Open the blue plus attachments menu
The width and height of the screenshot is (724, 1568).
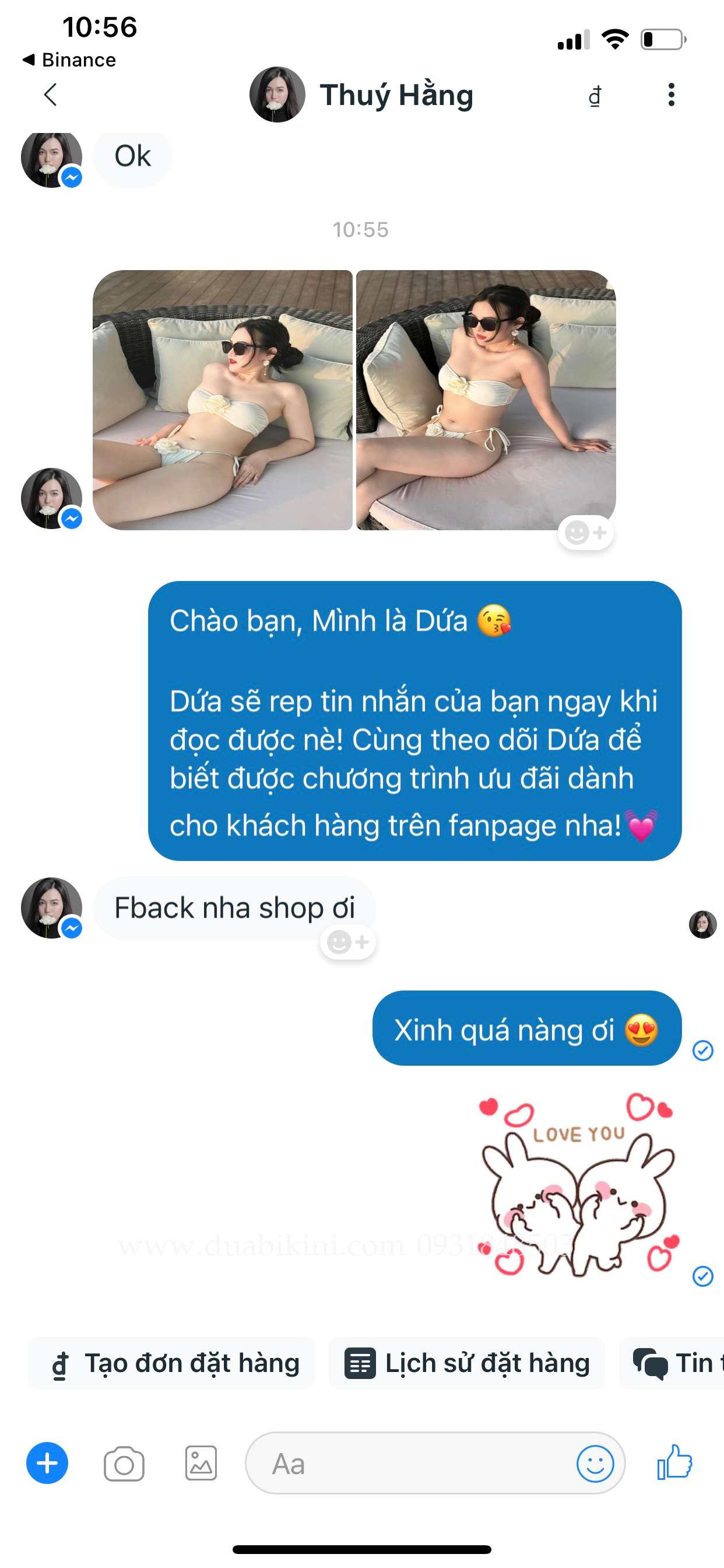(47, 1464)
